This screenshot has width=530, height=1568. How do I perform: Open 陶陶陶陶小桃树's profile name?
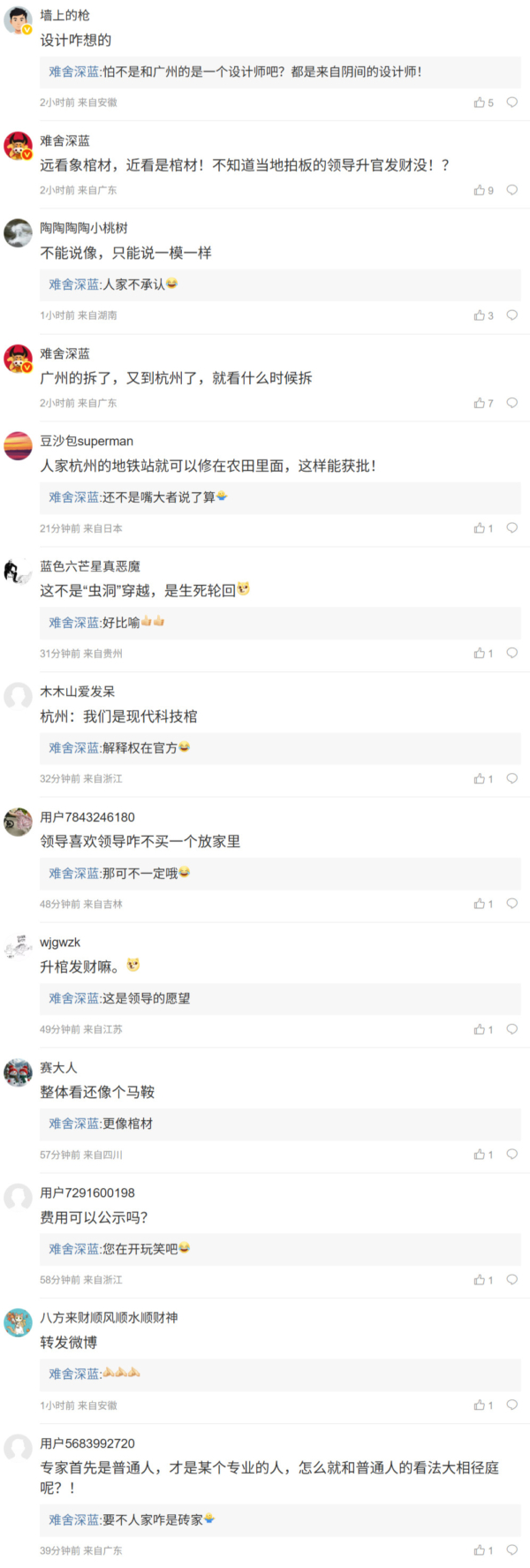[84, 228]
